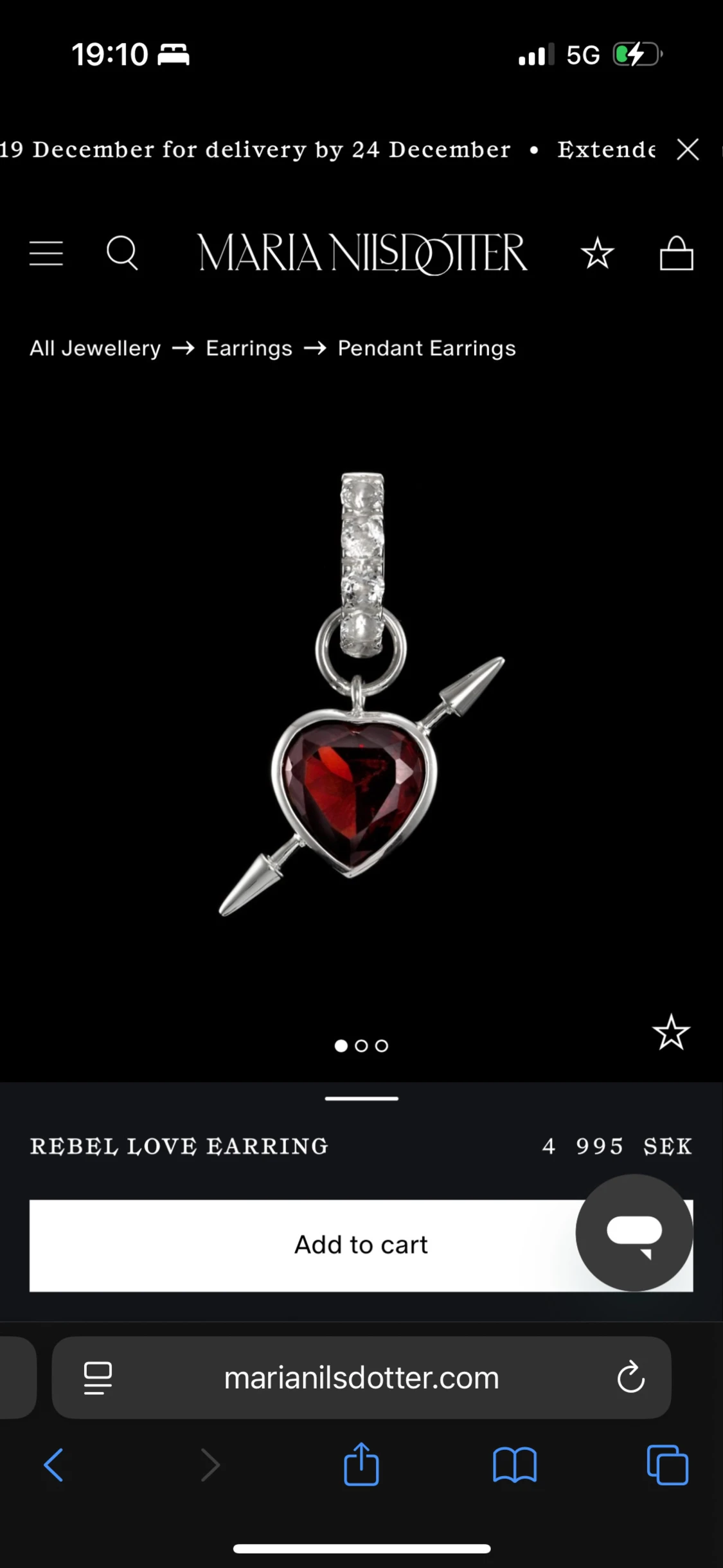Tap the Rebel Love Earring product image
The image size is (723, 1568).
[361, 694]
